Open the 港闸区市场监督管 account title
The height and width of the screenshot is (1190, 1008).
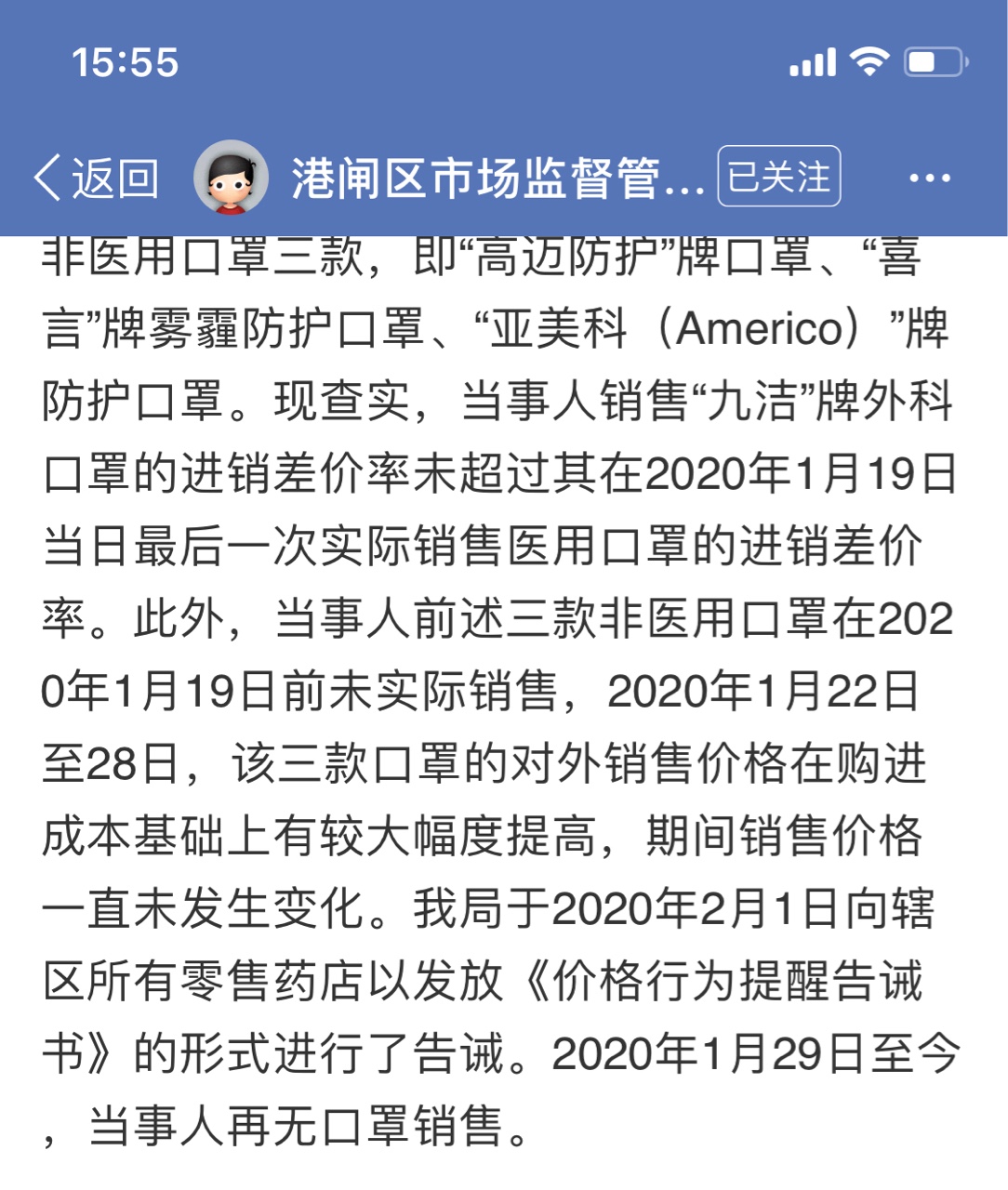click(497, 178)
